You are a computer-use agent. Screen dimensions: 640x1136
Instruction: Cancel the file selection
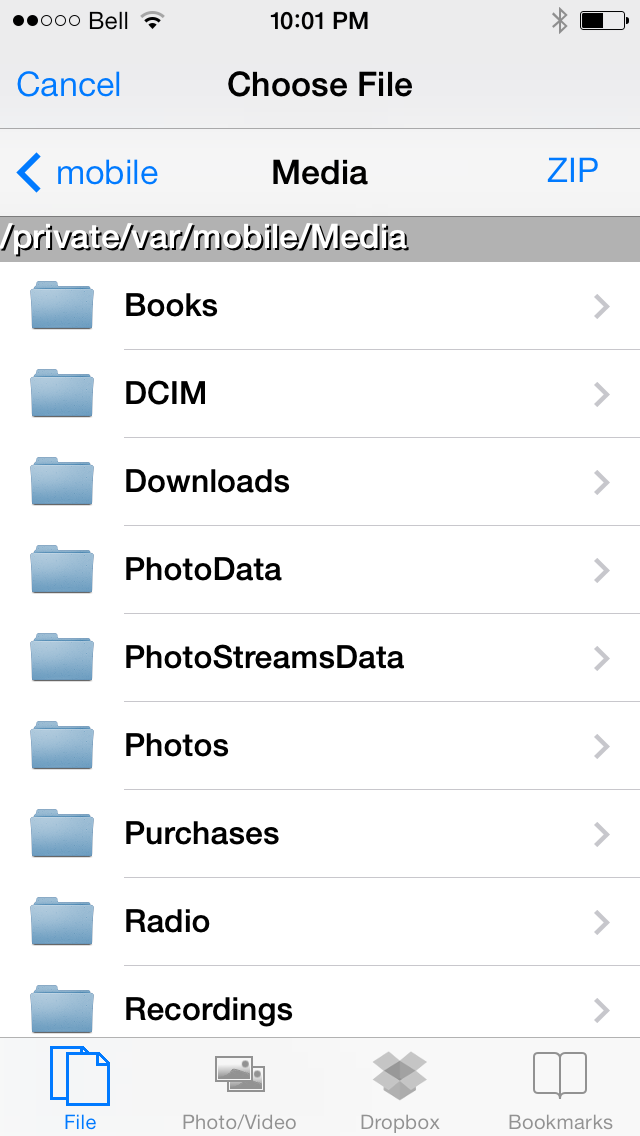[68, 85]
